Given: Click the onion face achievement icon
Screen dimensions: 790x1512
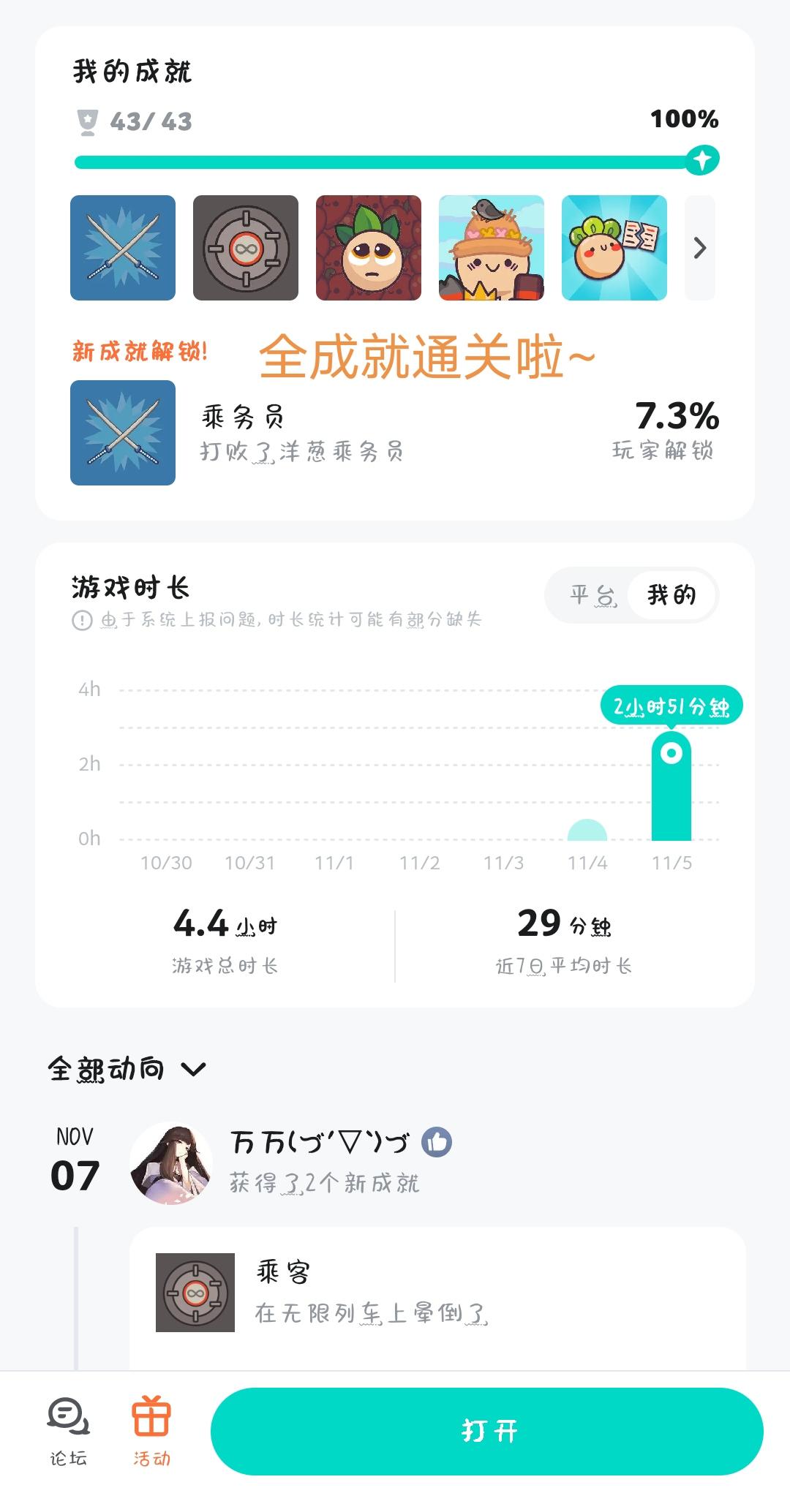Looking at the screenshot, I should [368, 247].
